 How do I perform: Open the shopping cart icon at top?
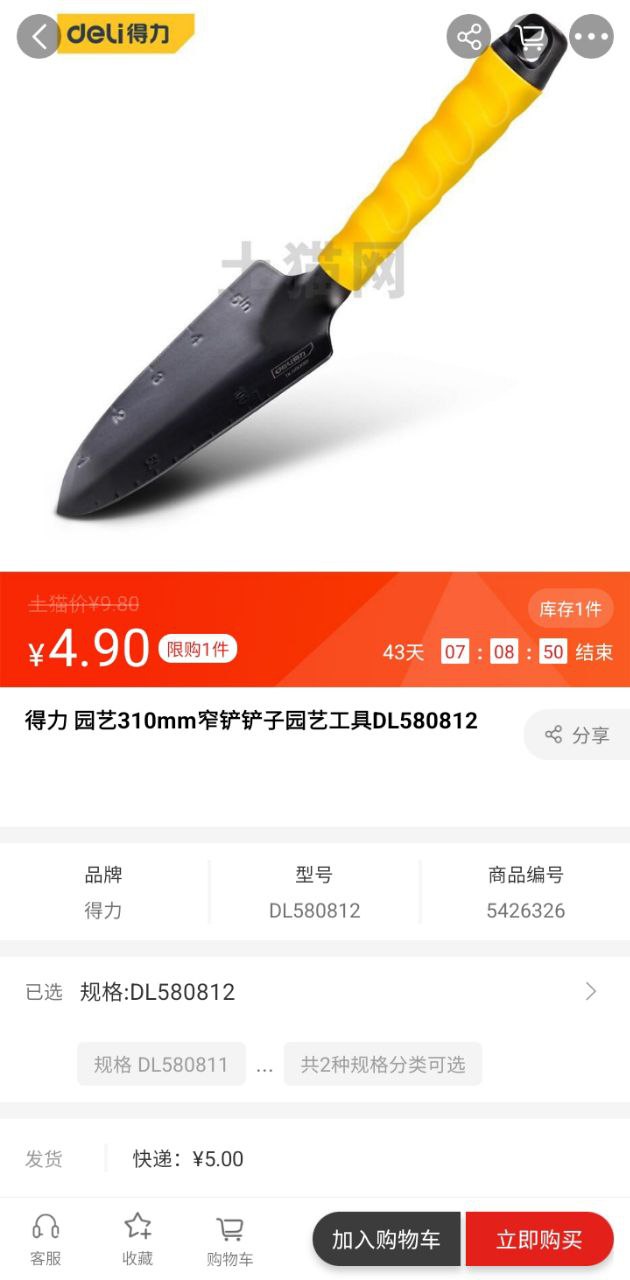coord(531,37)
